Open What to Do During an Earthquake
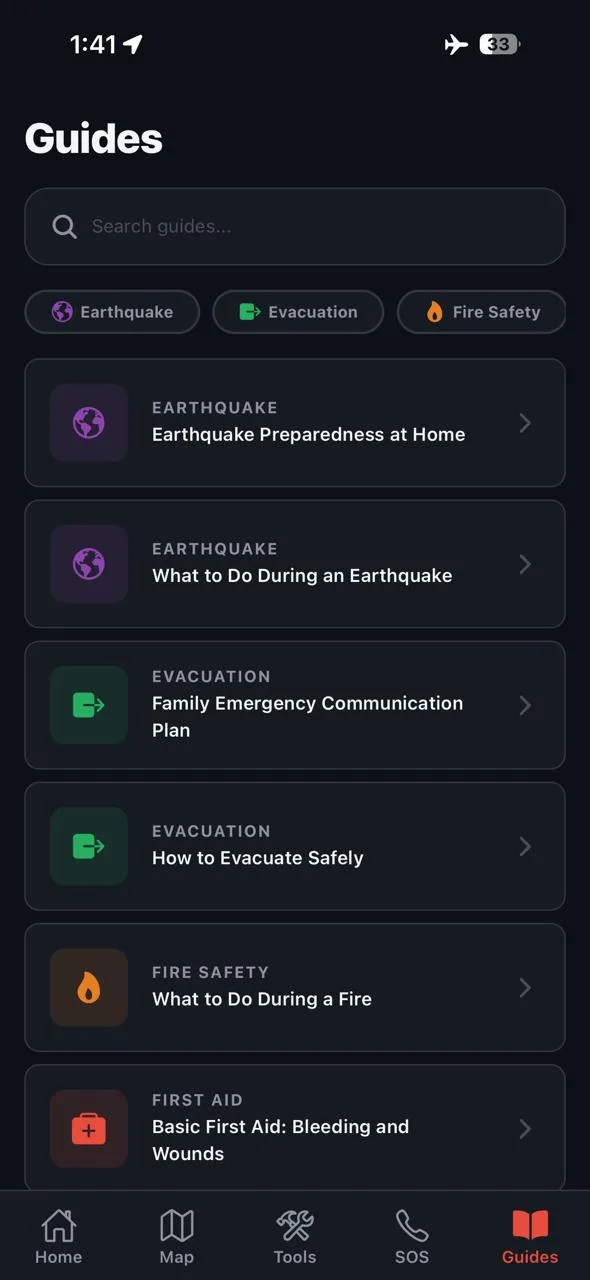590x1280 pixels. pyautogui.click(x=295, y=564)
